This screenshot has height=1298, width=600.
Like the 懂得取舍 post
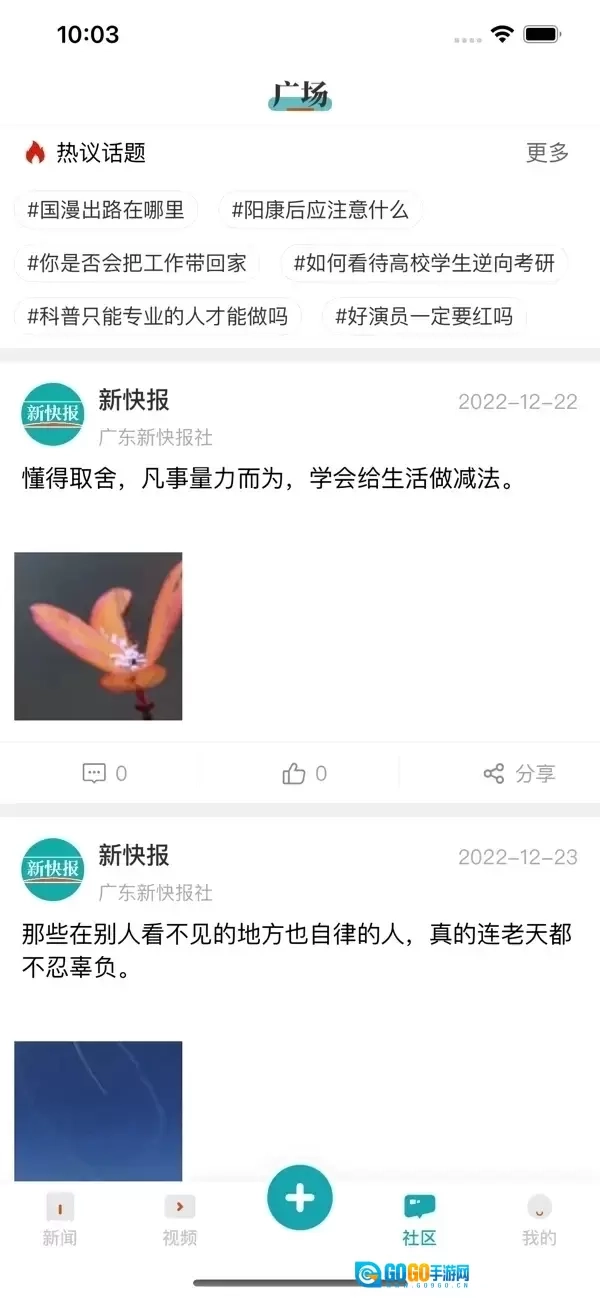[x=304, y=773]
